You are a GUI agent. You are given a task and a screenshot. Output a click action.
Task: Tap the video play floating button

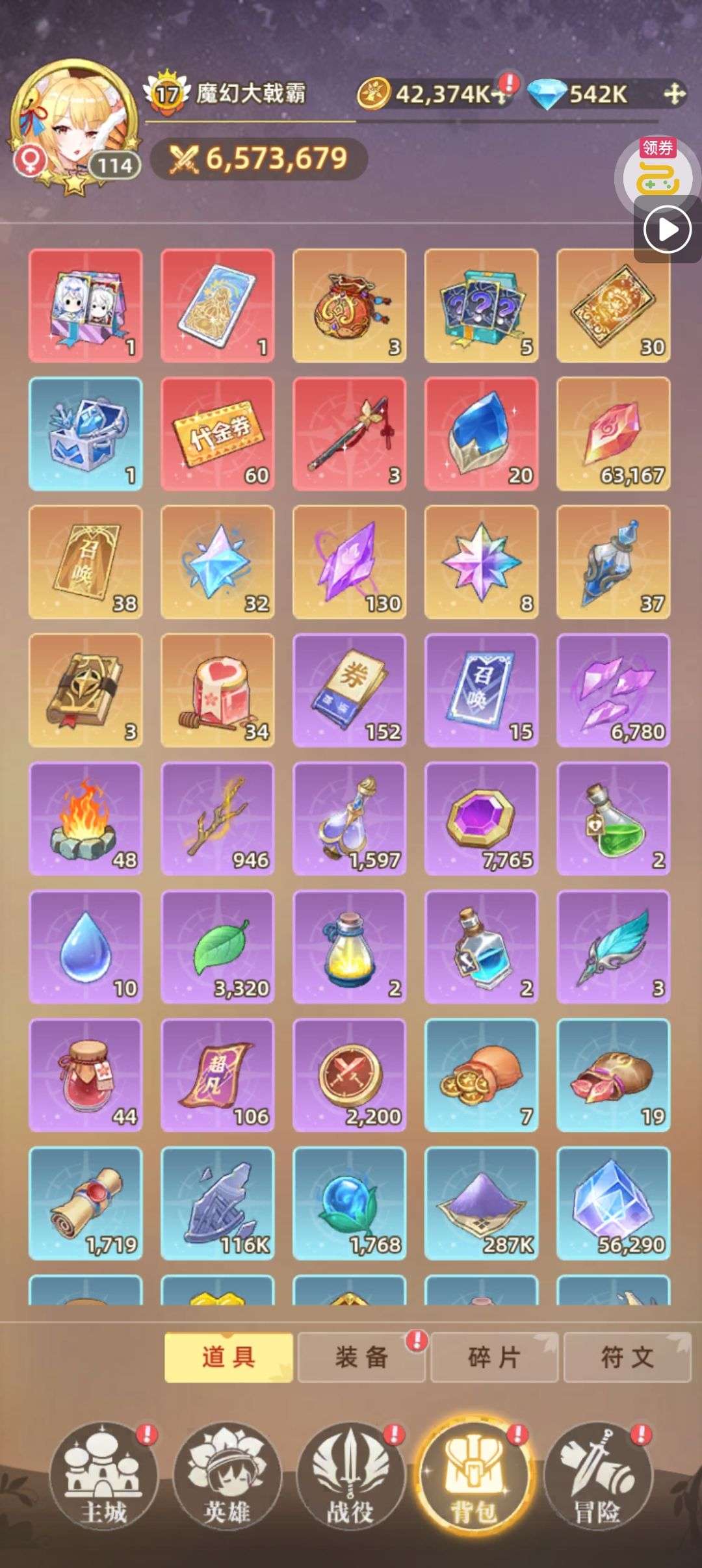tap(667, 230)
